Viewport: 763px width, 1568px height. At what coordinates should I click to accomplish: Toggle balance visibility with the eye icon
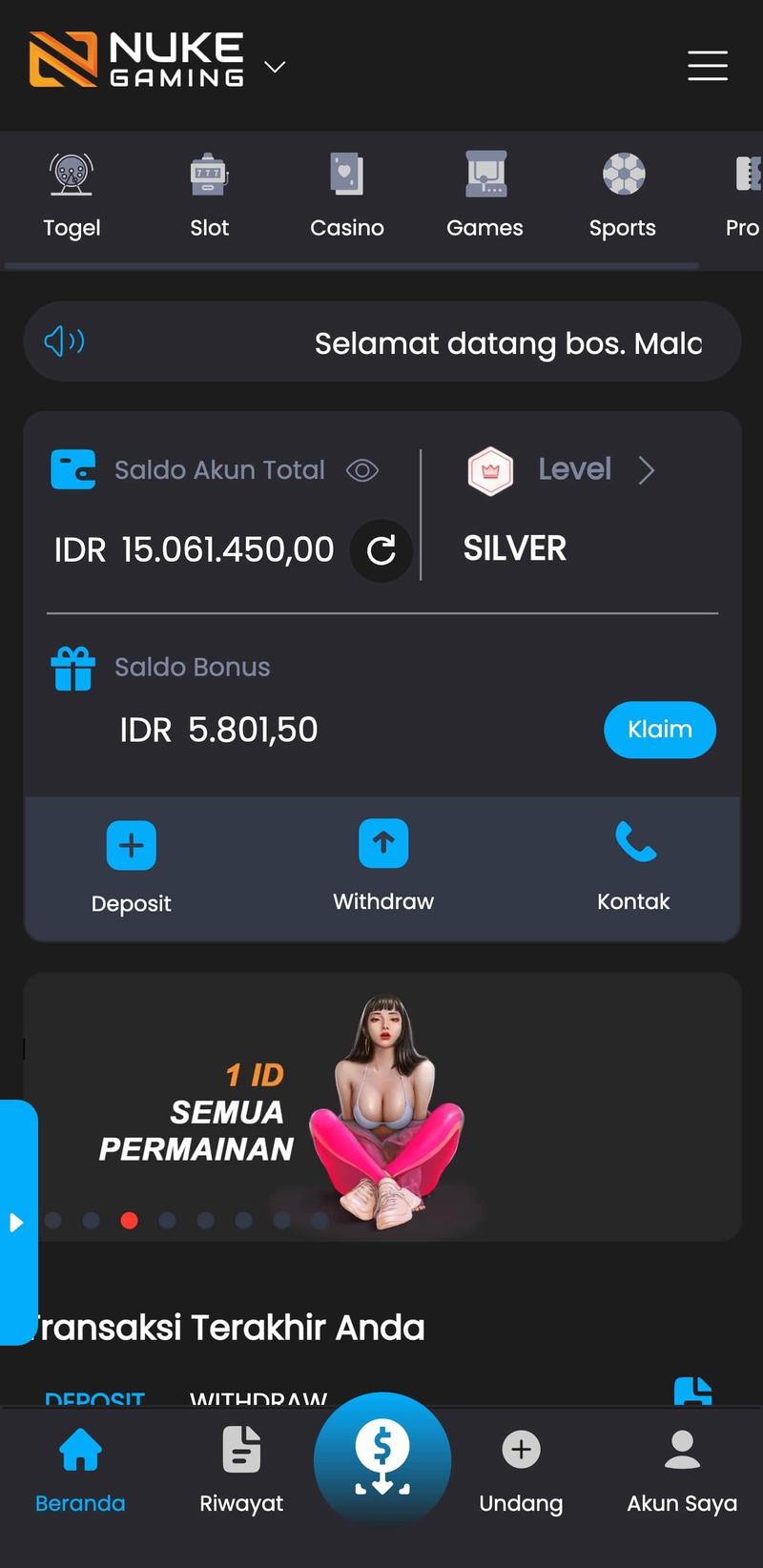[361, 470]
